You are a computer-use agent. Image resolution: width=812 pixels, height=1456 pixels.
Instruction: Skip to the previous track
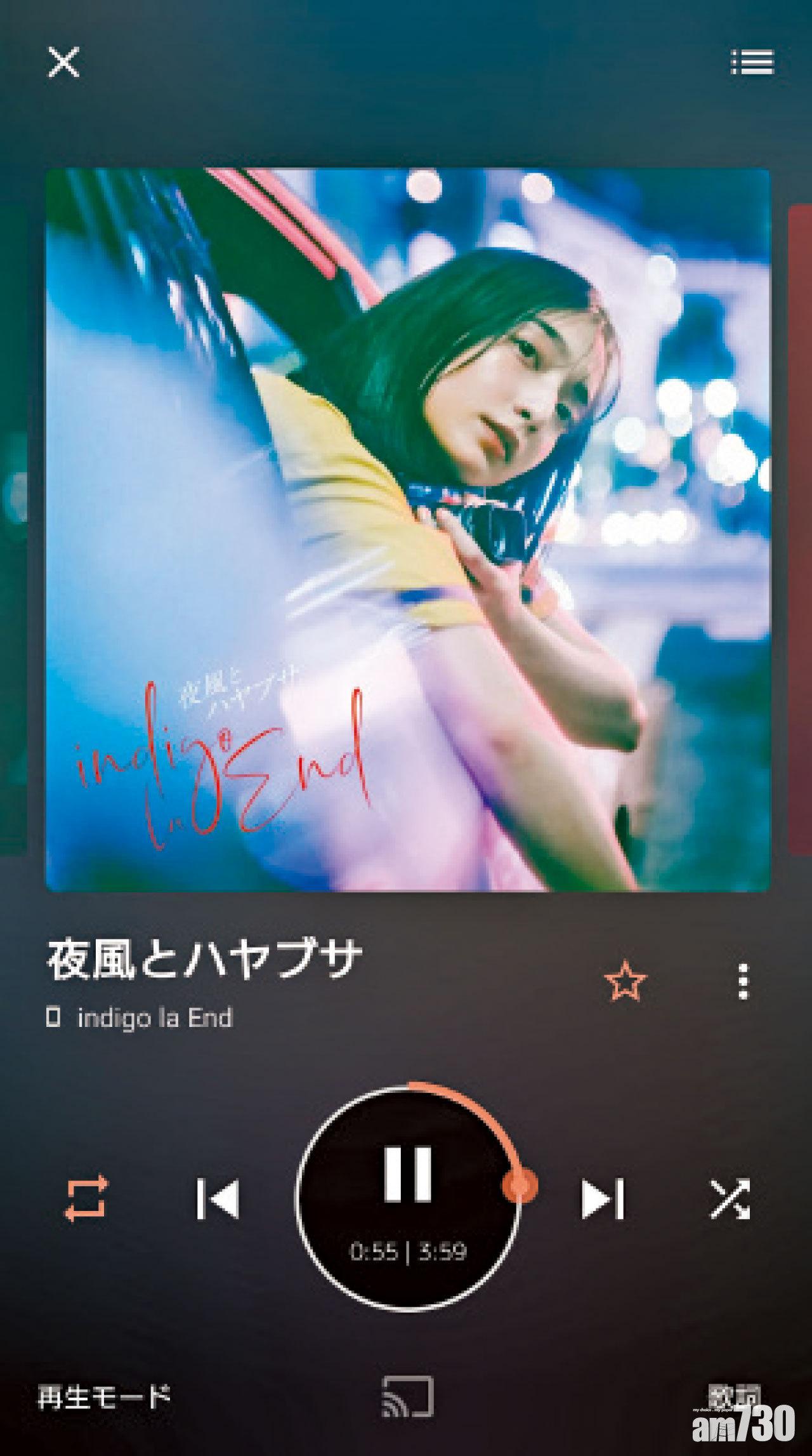click(x=218, y=1199)
